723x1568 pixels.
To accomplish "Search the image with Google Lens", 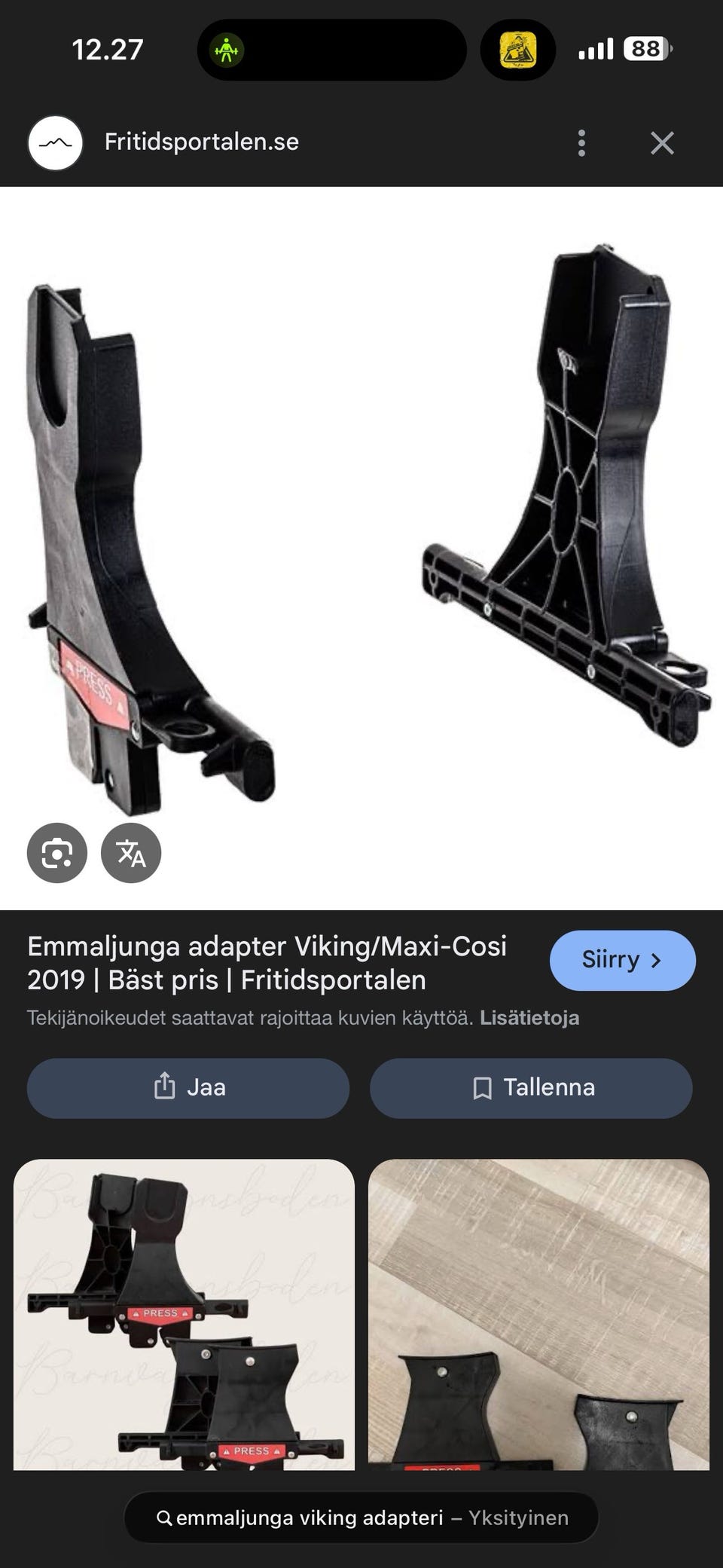I will [57, 853].
